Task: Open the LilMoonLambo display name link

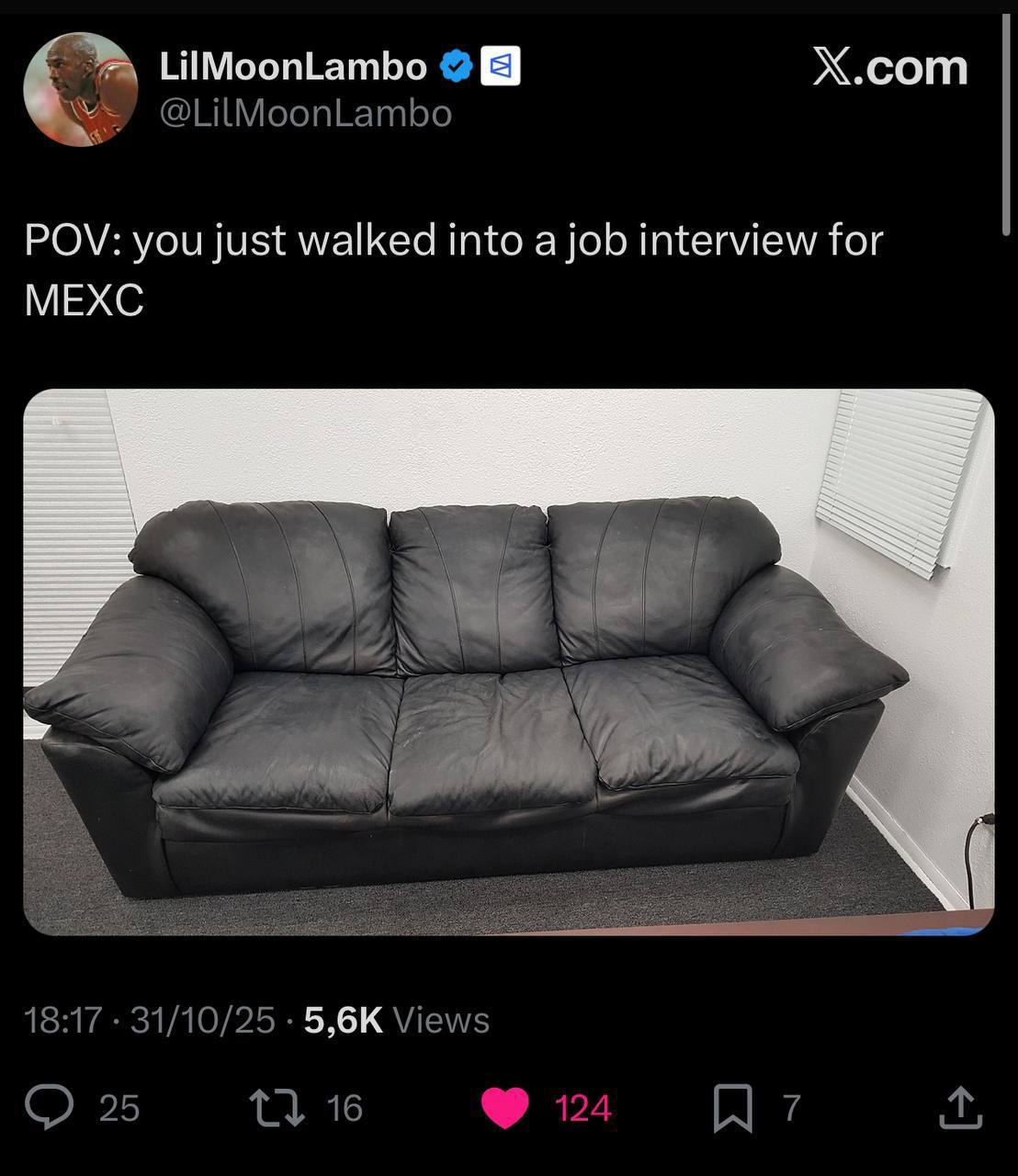Action: [293, 66]
